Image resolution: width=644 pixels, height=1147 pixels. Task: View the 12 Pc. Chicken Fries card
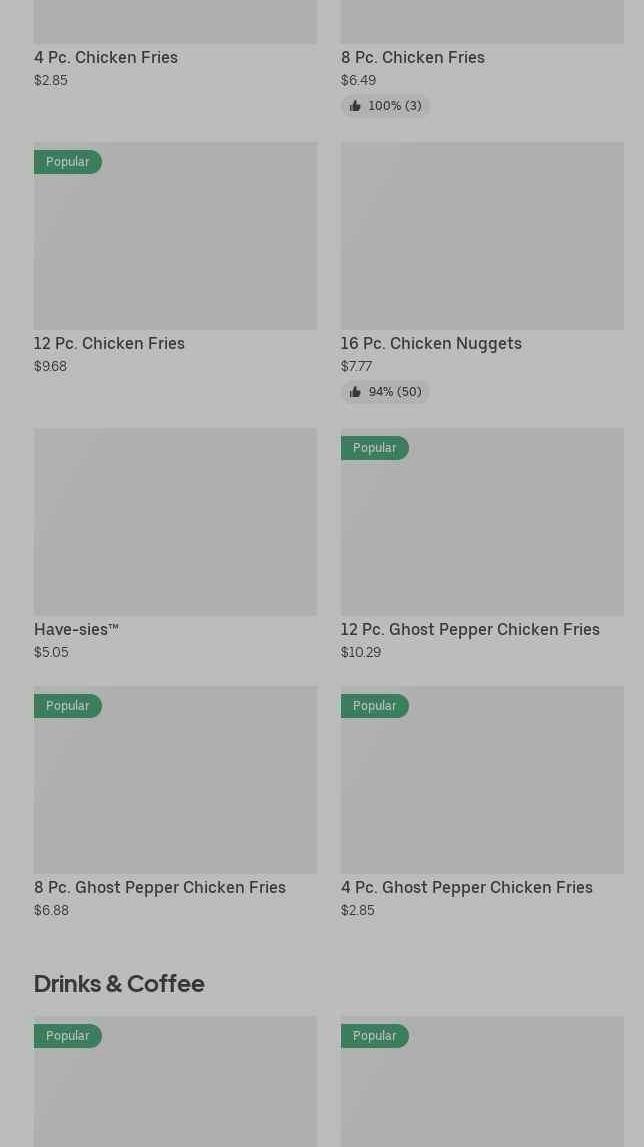[175, 259]
